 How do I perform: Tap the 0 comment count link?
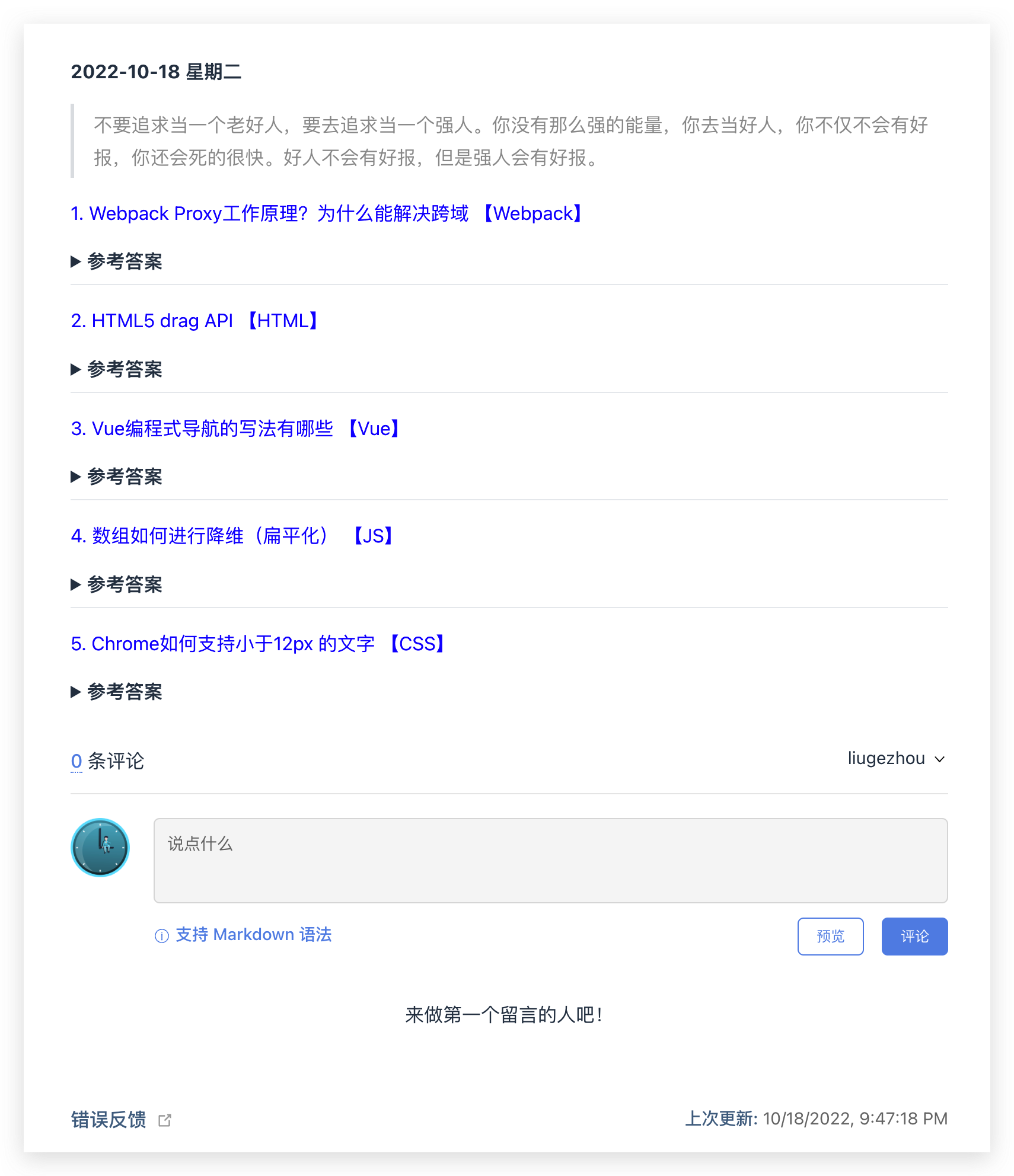point(76,761)
